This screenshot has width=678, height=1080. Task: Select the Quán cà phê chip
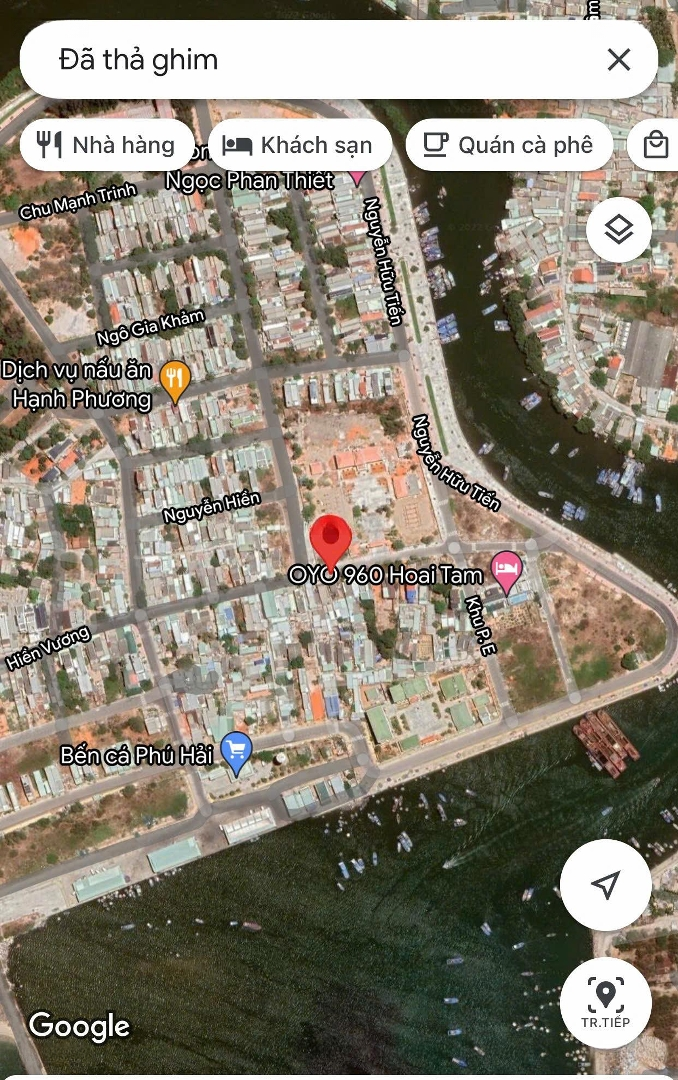508,145
